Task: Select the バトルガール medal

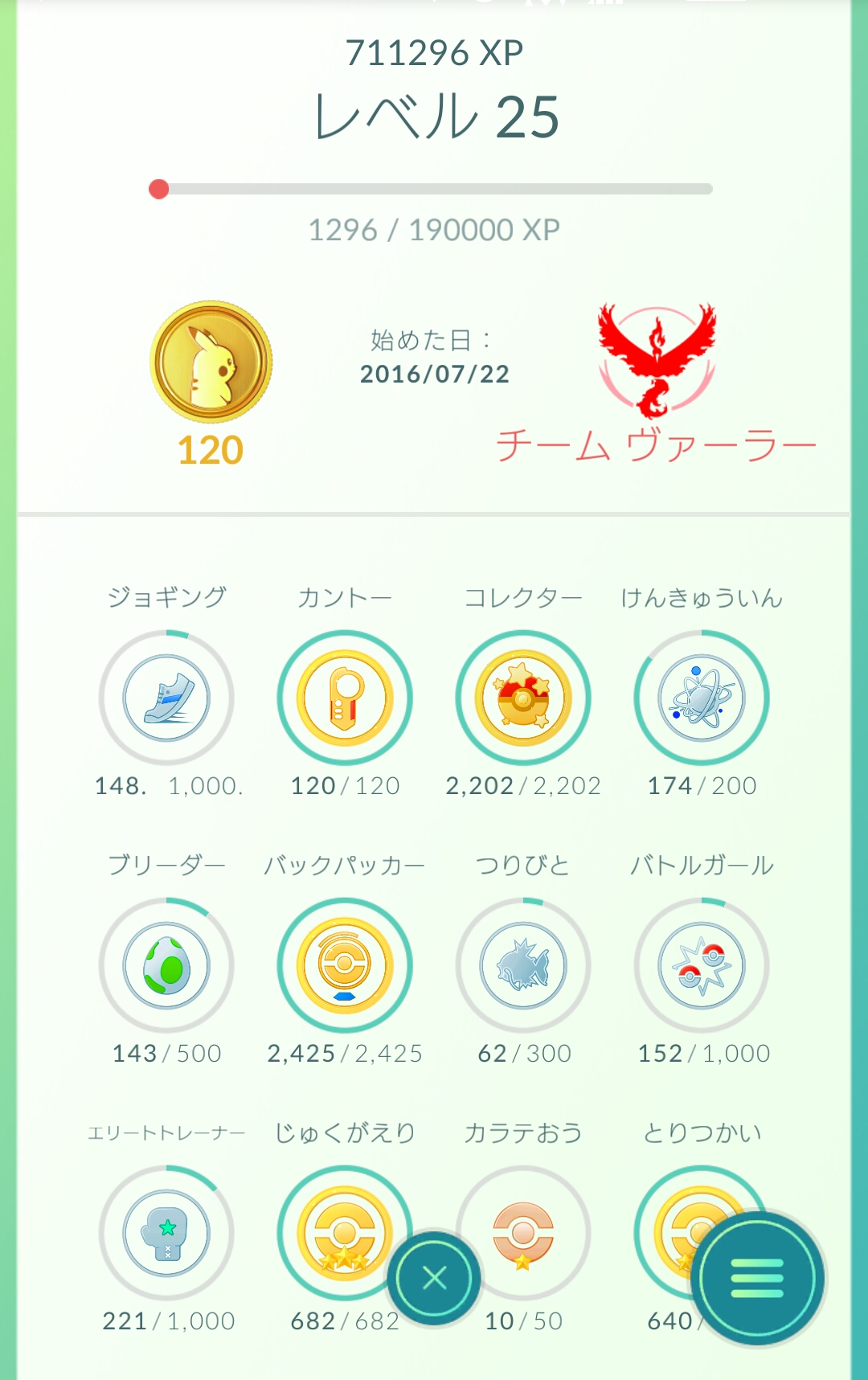Action: (702, 965)
